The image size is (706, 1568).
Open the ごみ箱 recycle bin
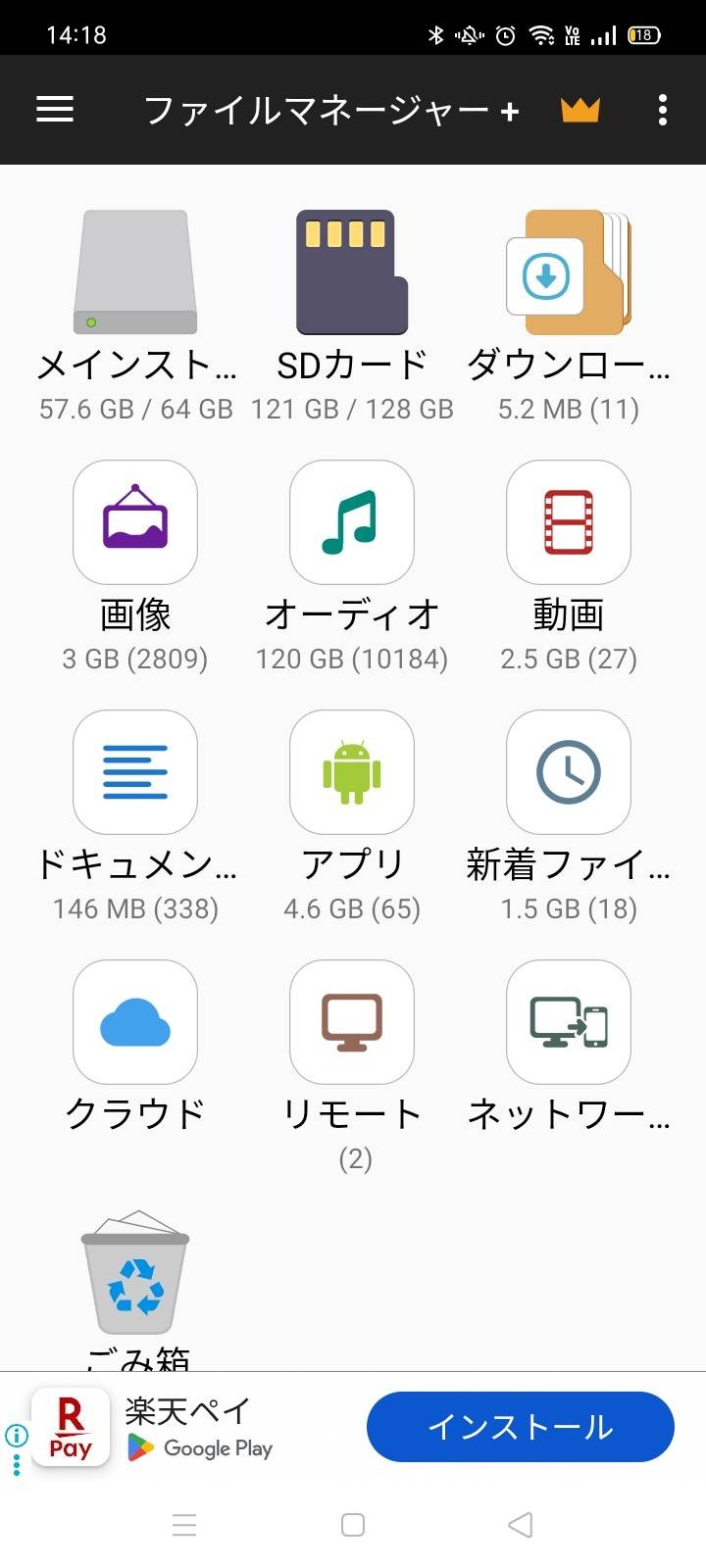(x=135, y=1272)
